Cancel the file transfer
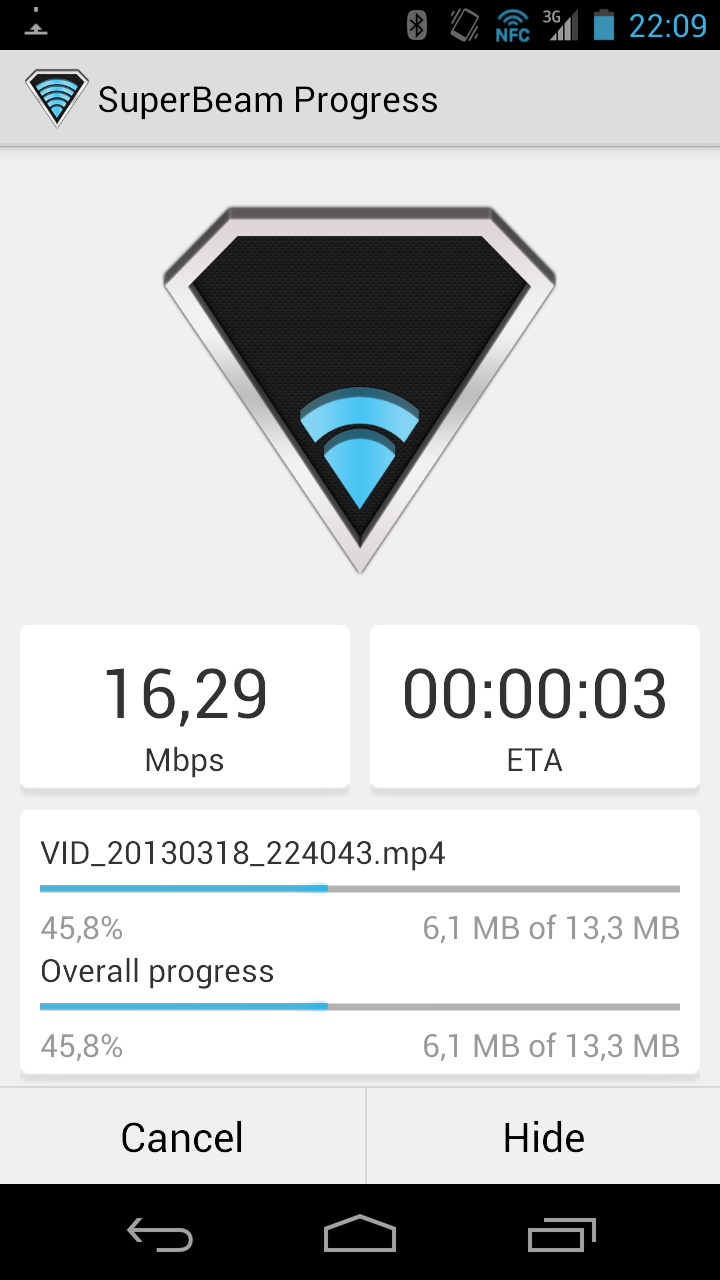The image size is (720, 1280). 182,1137
